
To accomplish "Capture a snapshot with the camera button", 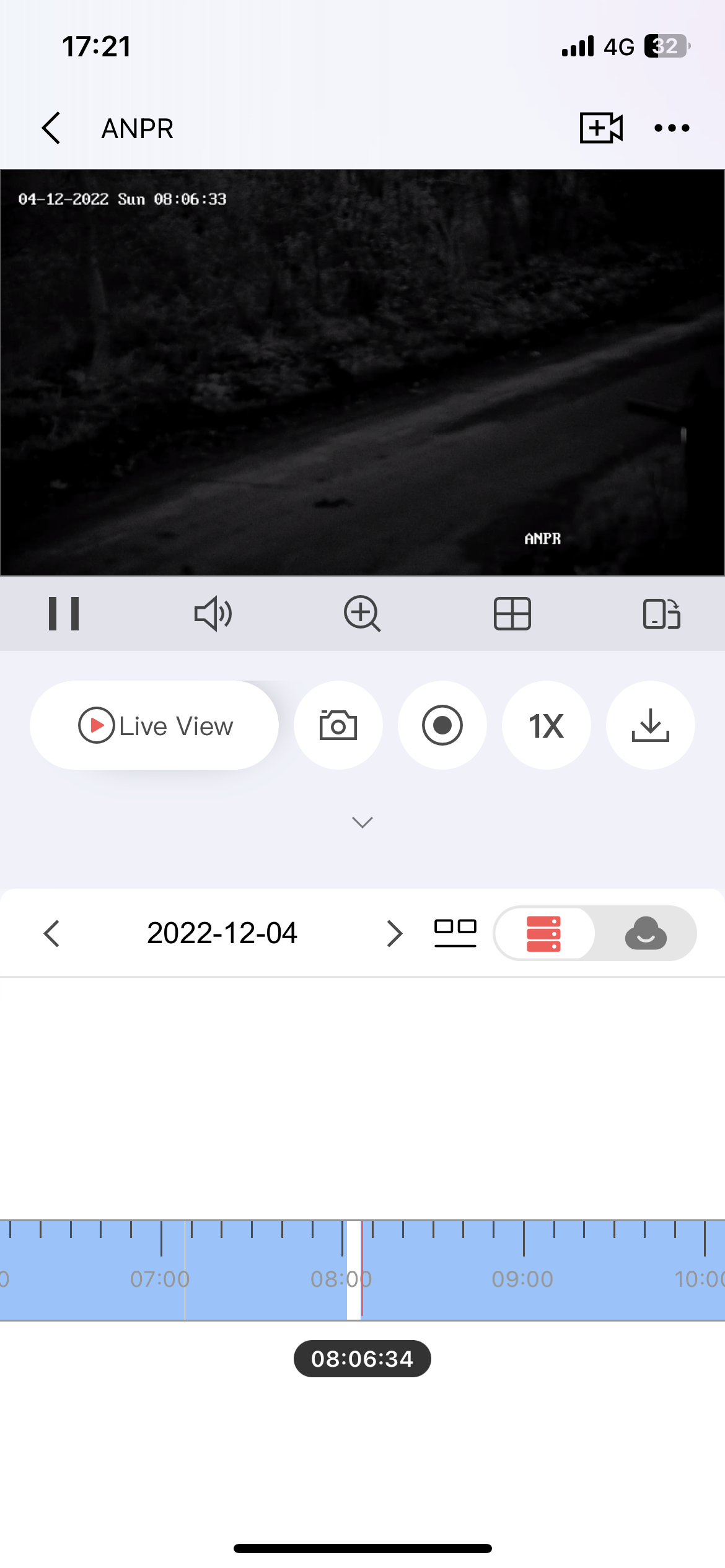I will point(338,725).
